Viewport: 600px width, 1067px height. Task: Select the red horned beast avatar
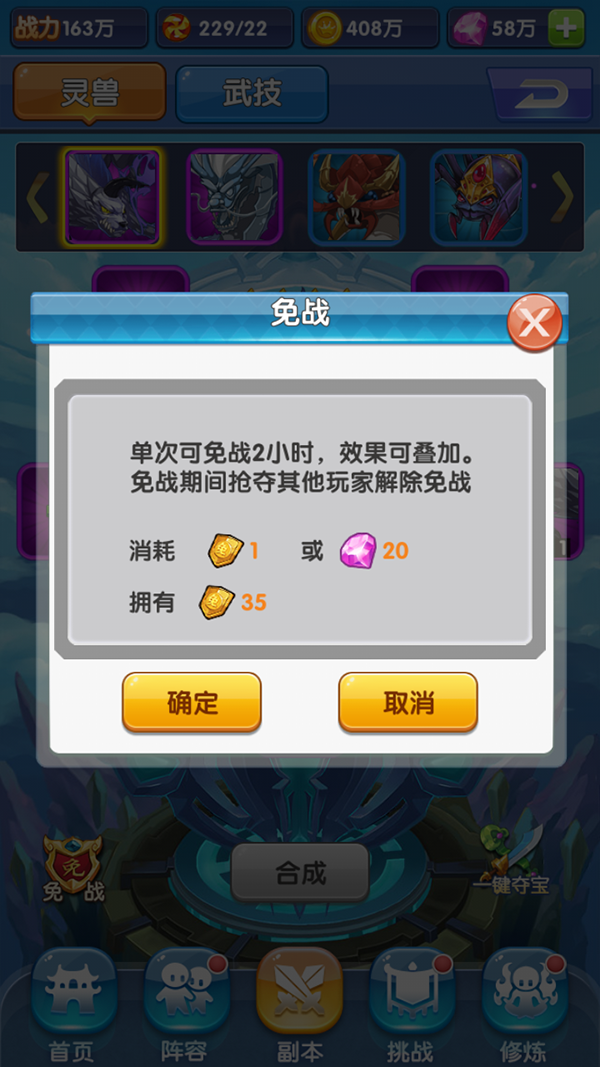click(356, 197)
